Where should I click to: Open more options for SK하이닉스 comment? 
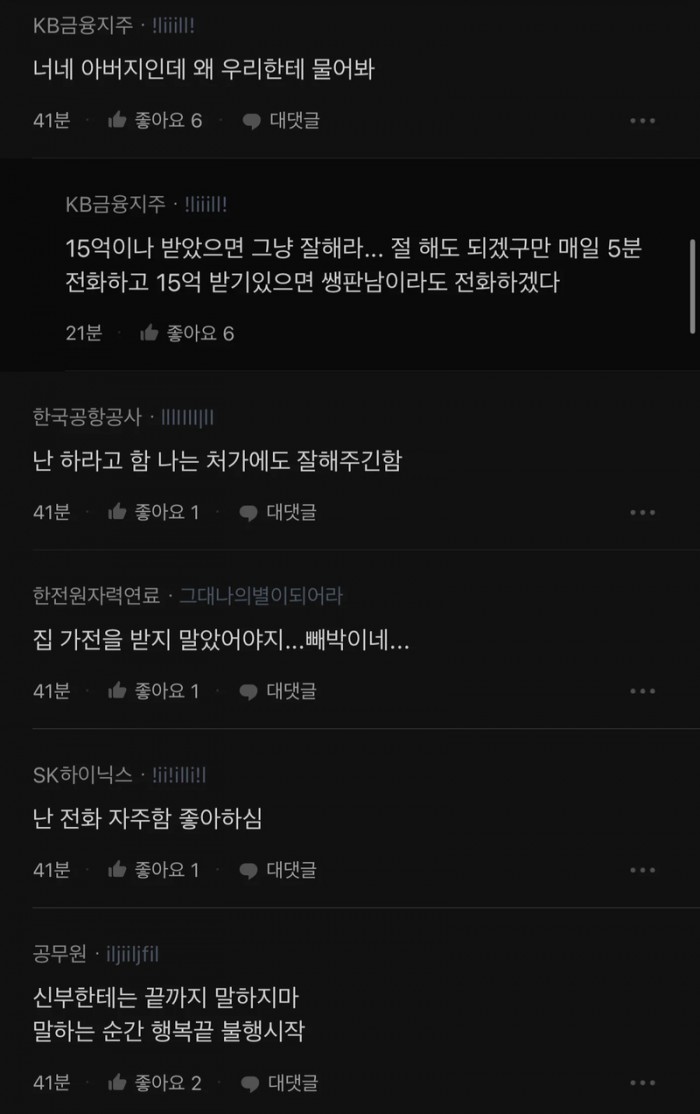[643, 870]
